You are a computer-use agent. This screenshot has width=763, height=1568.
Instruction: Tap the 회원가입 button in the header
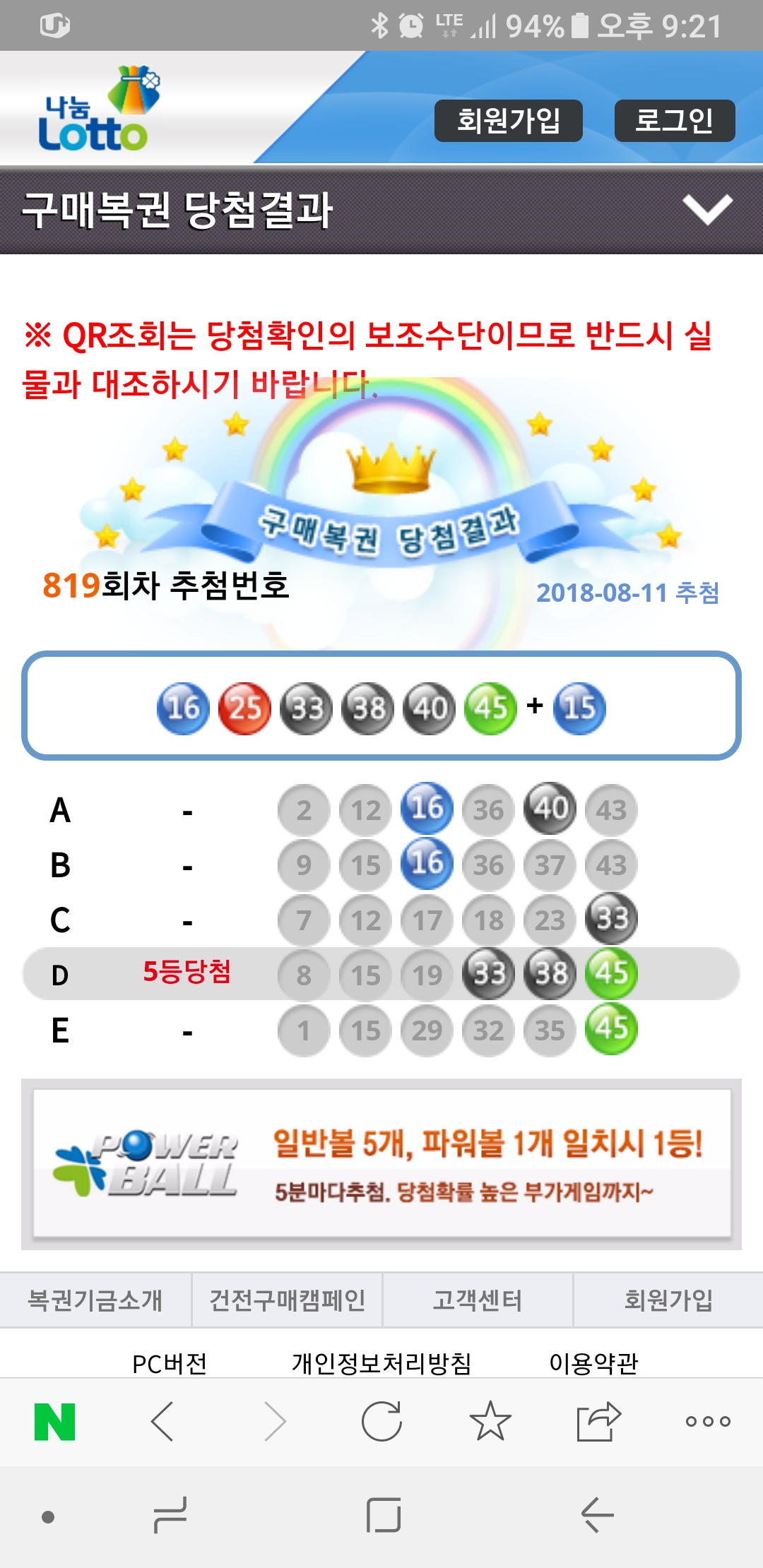click(x=508, y=121)
